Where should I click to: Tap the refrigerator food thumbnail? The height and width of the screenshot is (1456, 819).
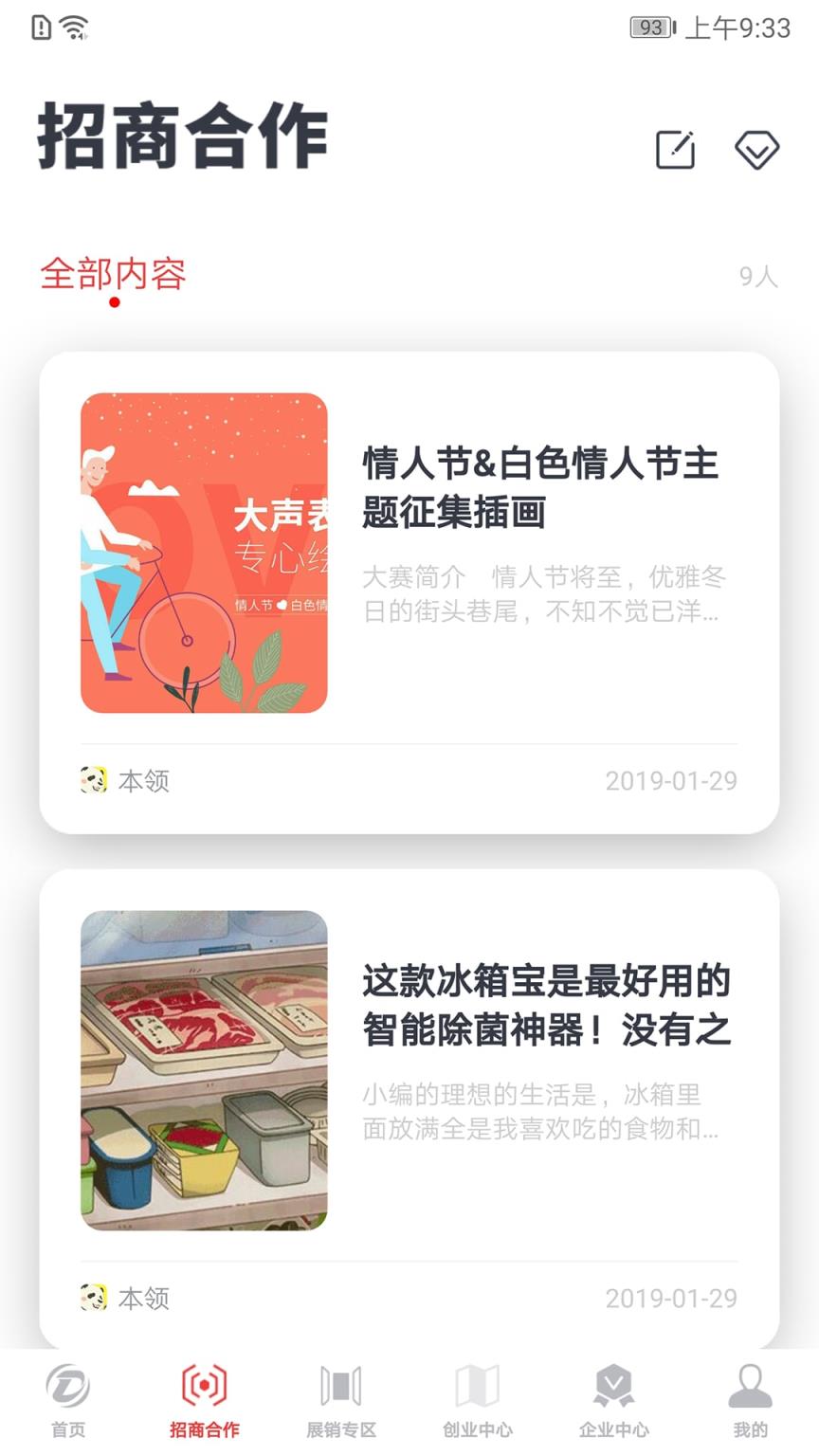[204, 1071]
